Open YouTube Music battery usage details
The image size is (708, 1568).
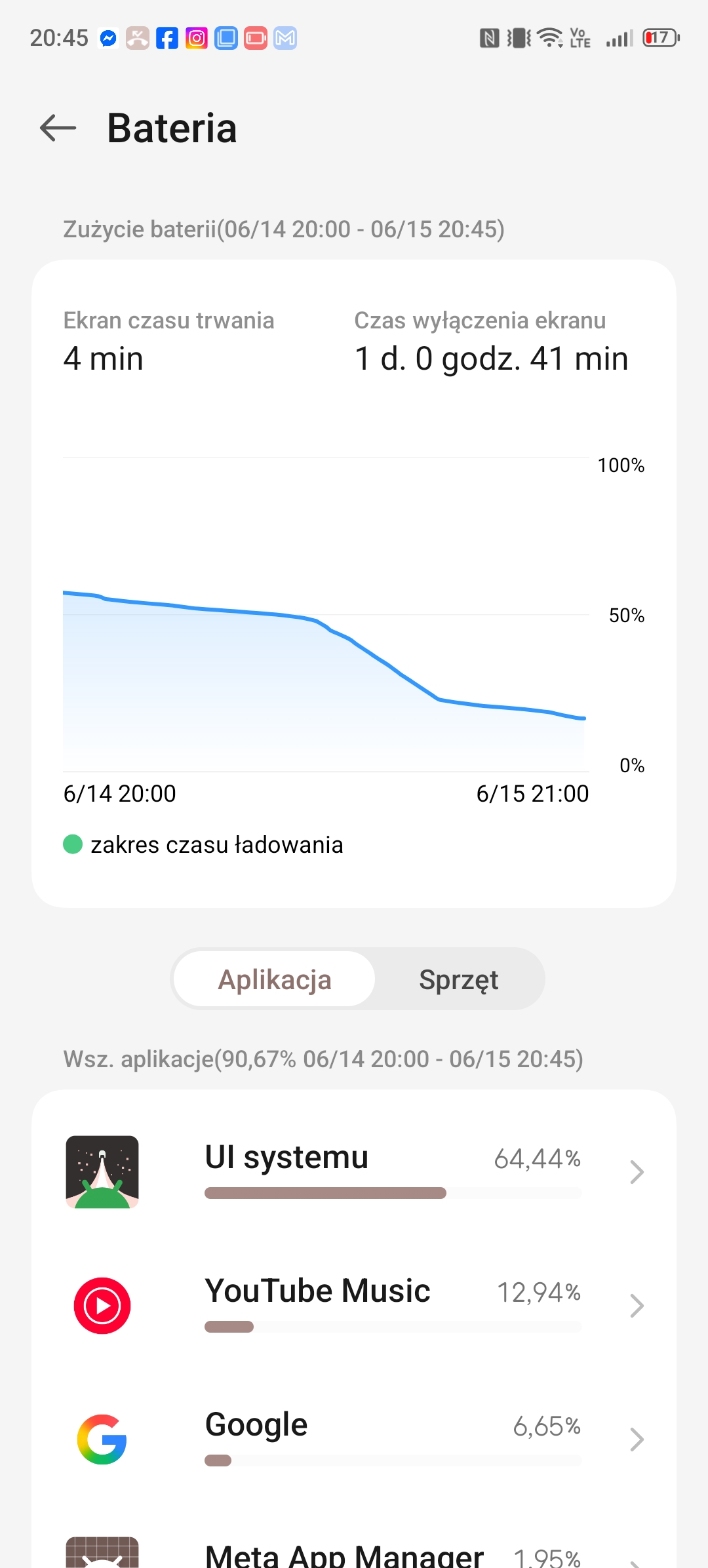pos(354,1306)
